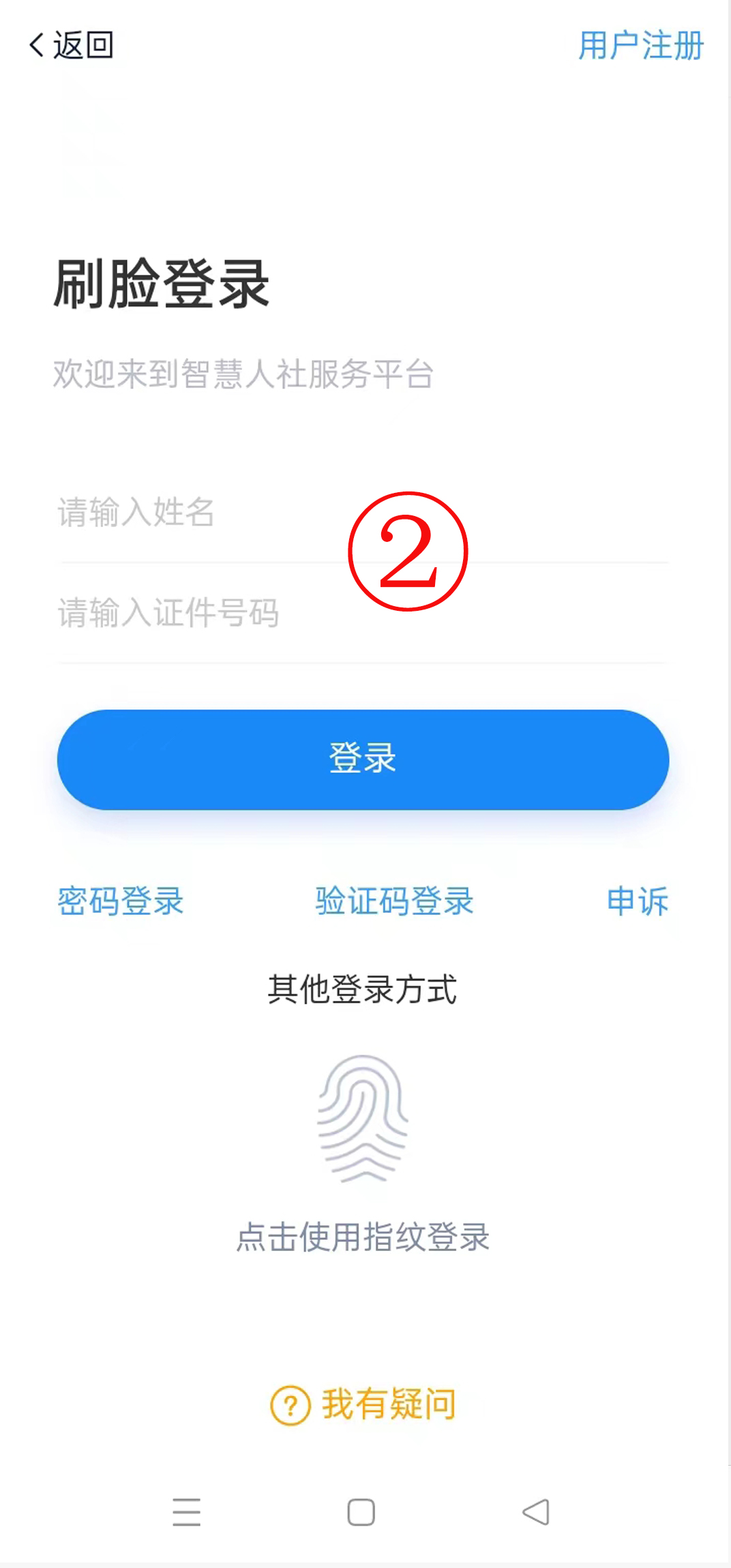Go back via the 返回 button
Viewport: 731px width, 1568px height.
point(72,46)
